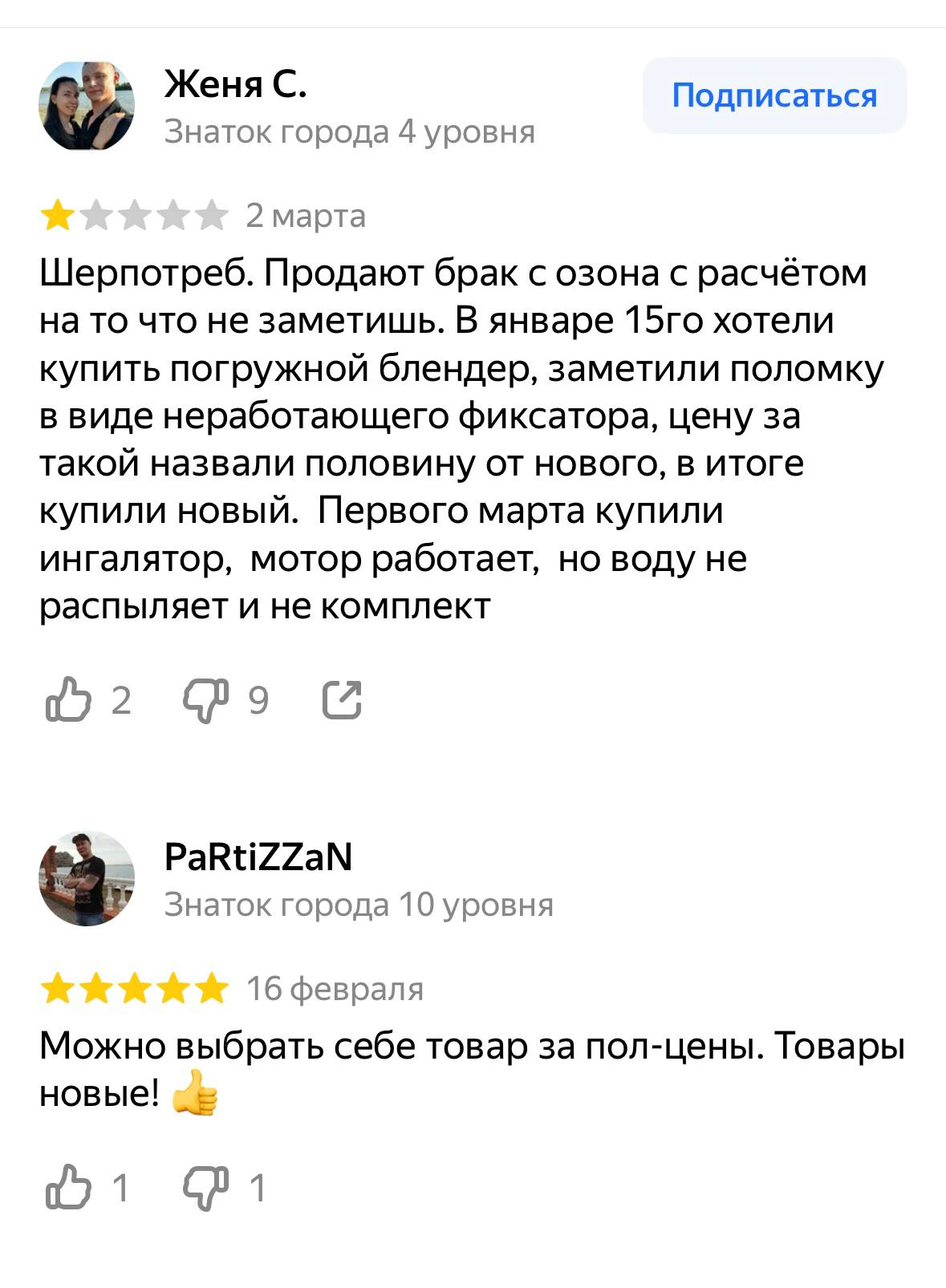
Task: Open PaRtiZZaN profile picture
Action: 87,878
